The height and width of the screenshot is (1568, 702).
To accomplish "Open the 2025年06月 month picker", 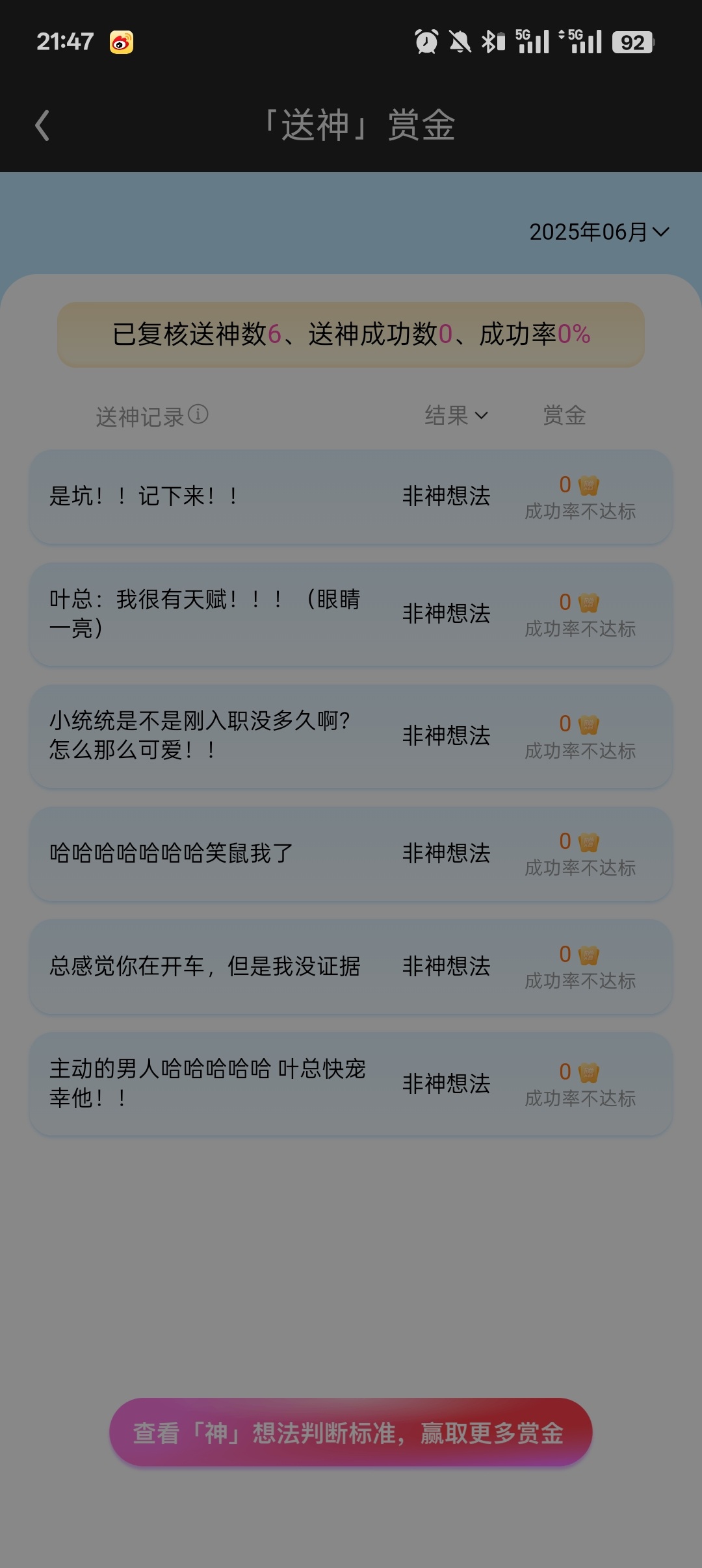I will click(x=599, y=232).
